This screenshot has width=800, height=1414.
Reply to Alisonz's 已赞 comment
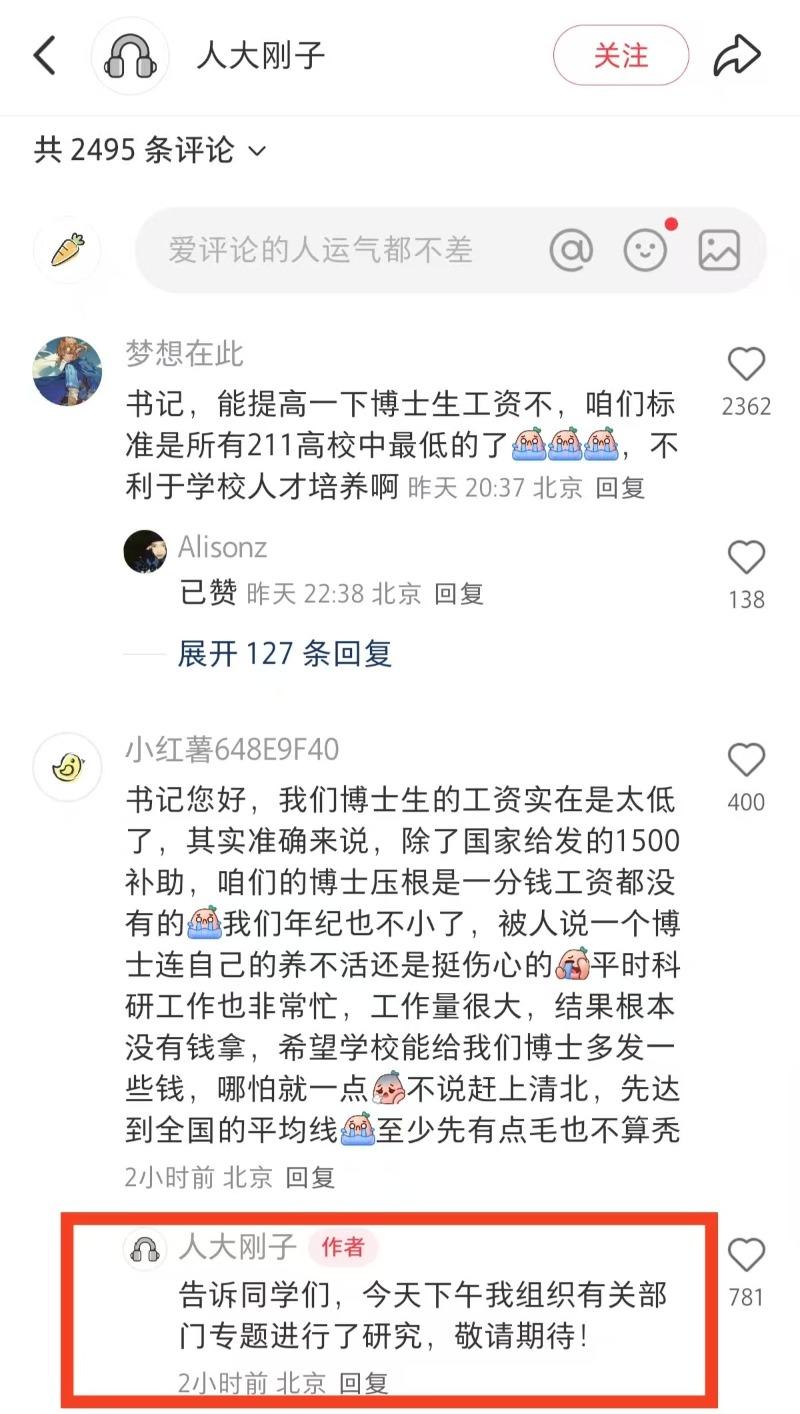coord(459,594)
